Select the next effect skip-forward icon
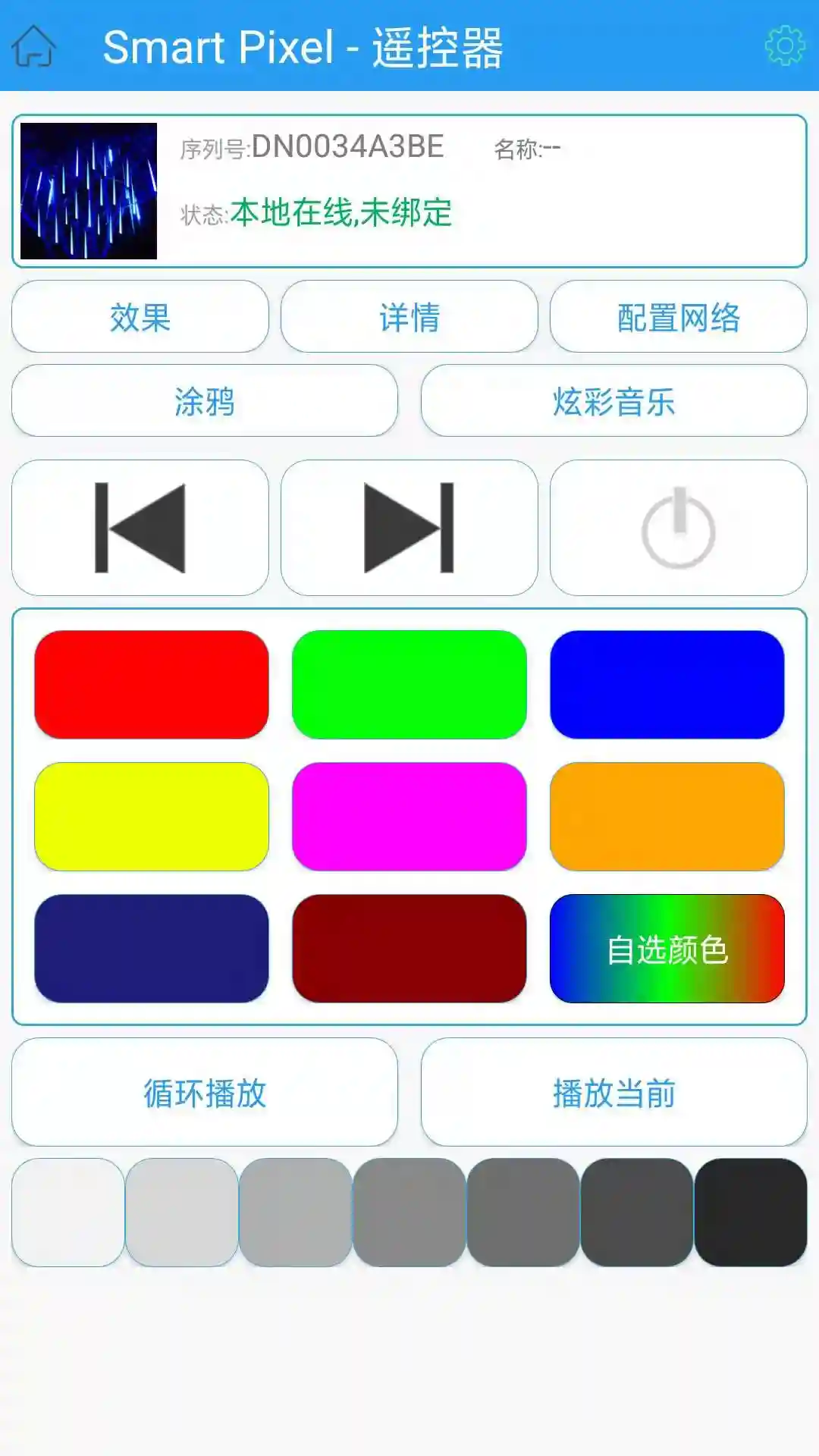Viewport: 819px width, 1456px height. pyautogui.click(x=408, y=527)
